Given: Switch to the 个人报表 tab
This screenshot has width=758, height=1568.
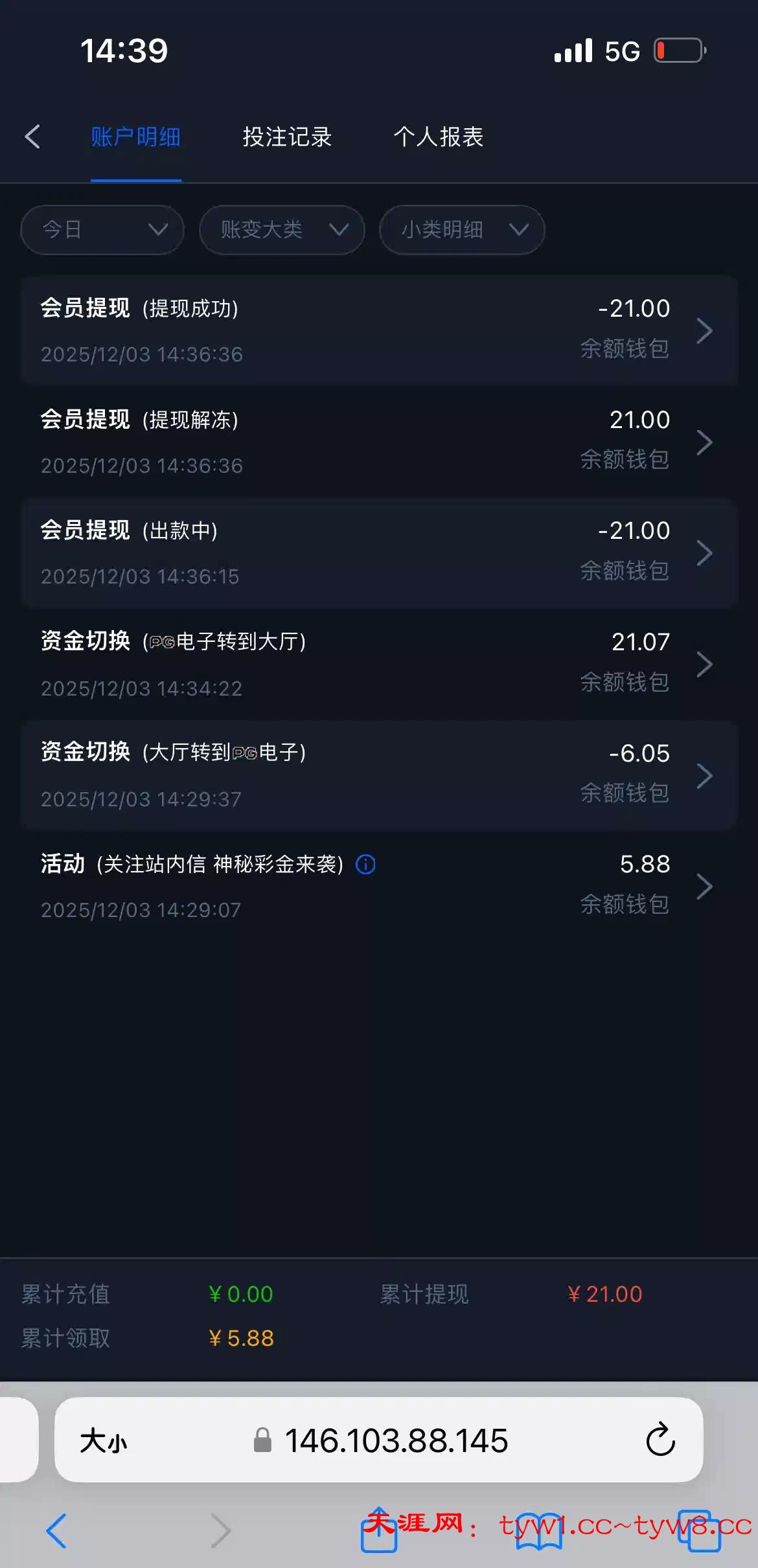Looking at the screenshot, I should 439,137.
